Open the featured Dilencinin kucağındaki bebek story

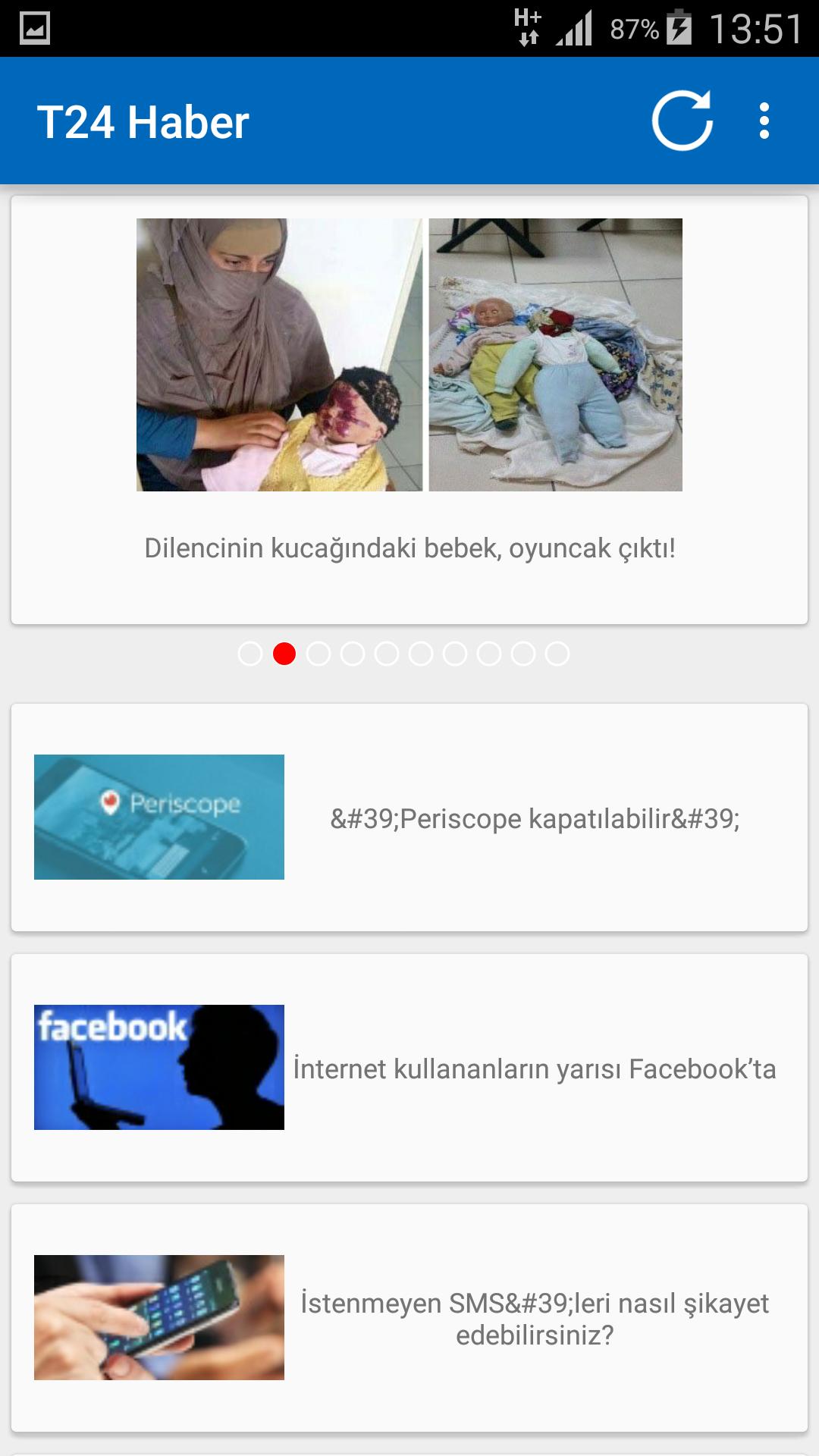(x=409, y=409)
